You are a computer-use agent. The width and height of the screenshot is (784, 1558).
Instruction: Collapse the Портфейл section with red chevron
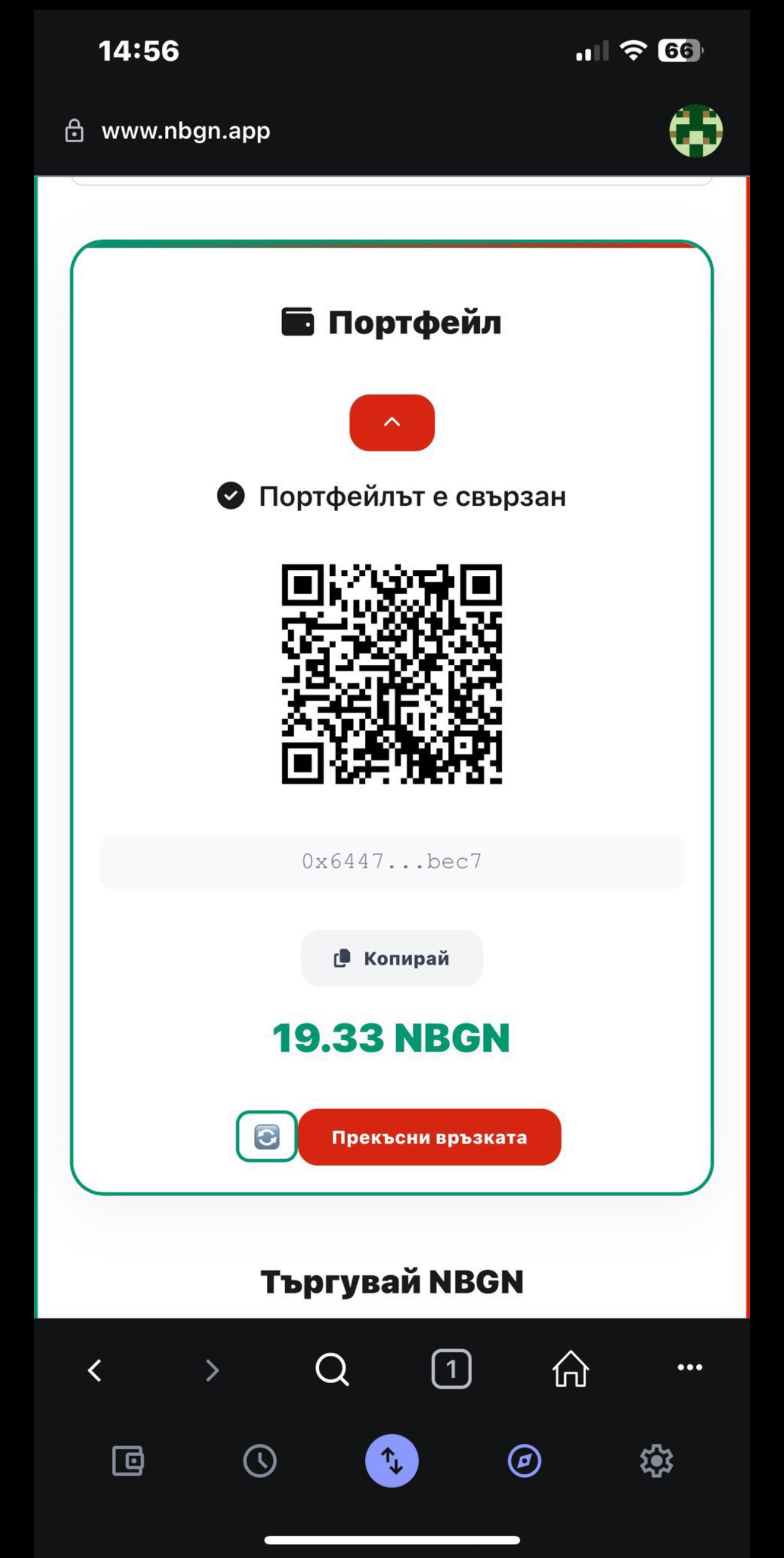[x=391, y=423]
